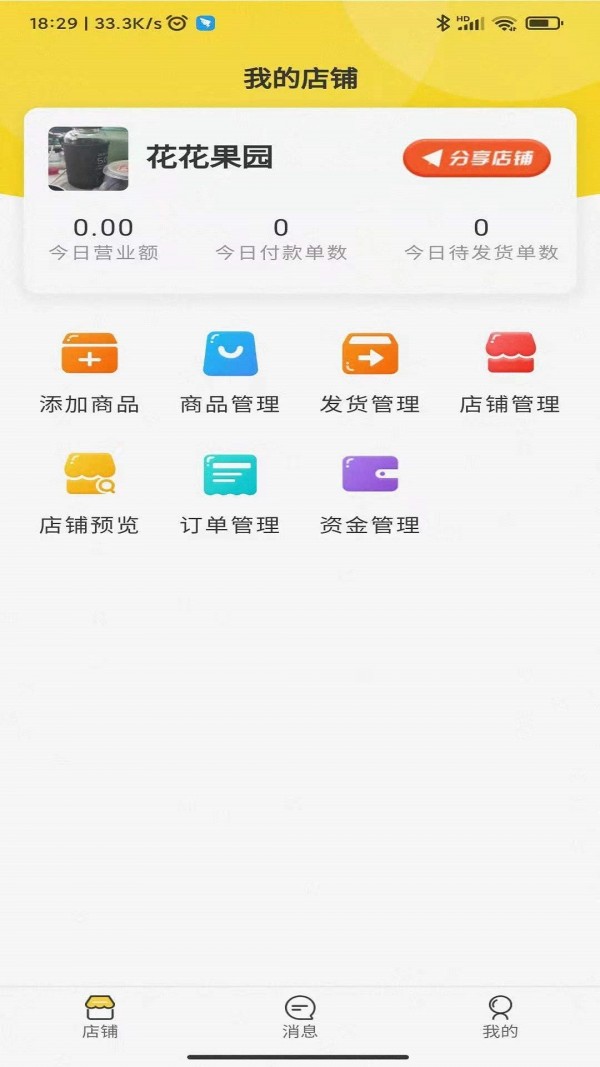Select the 店铺 store tab
The width and height of the screenshot is (600, 1067).
pyautogui.click(x=100, y=1017)
